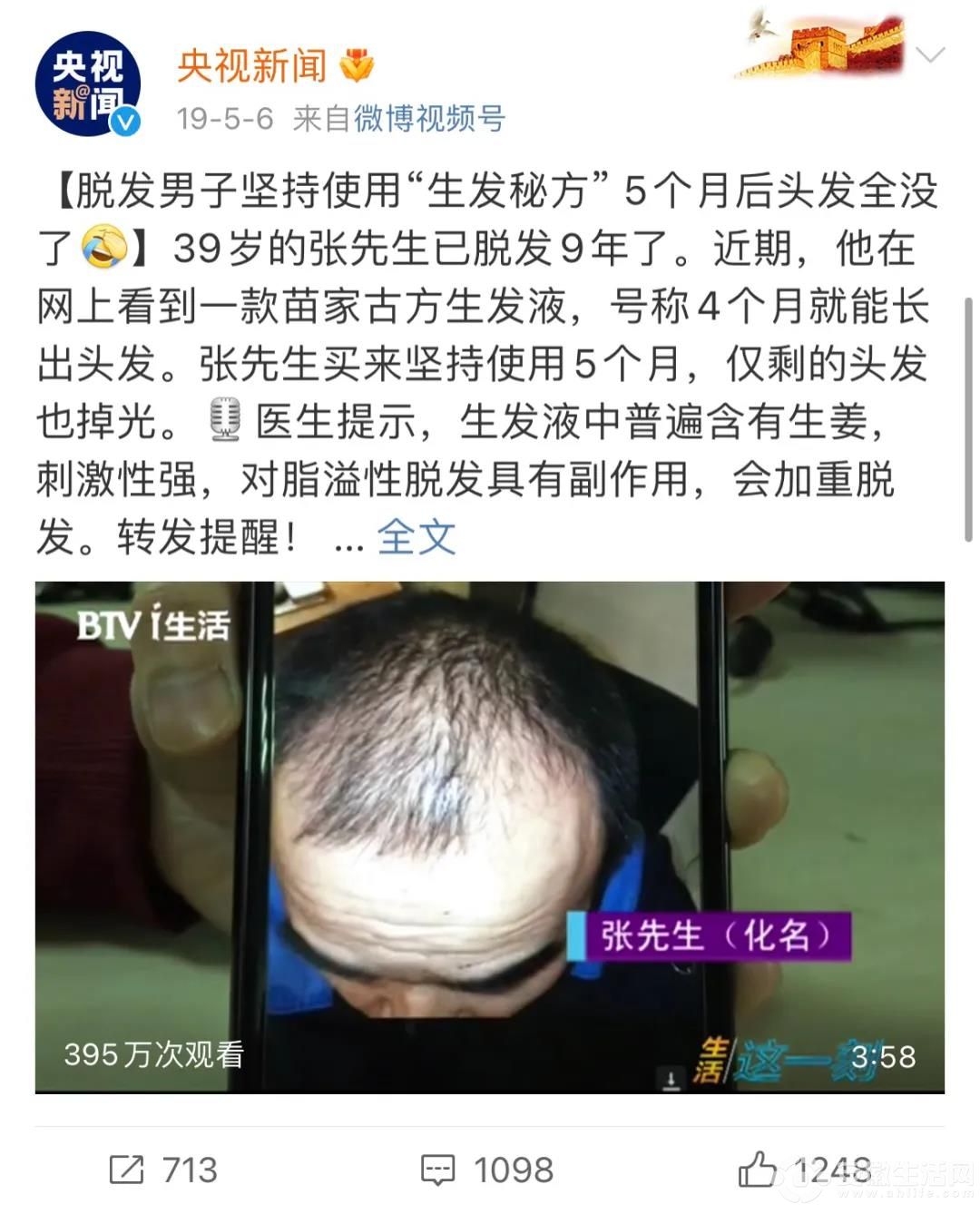Like the post with 1248 likes
The height and width of the screenshot is (1214, 980).
click(x=803, y=1170)
